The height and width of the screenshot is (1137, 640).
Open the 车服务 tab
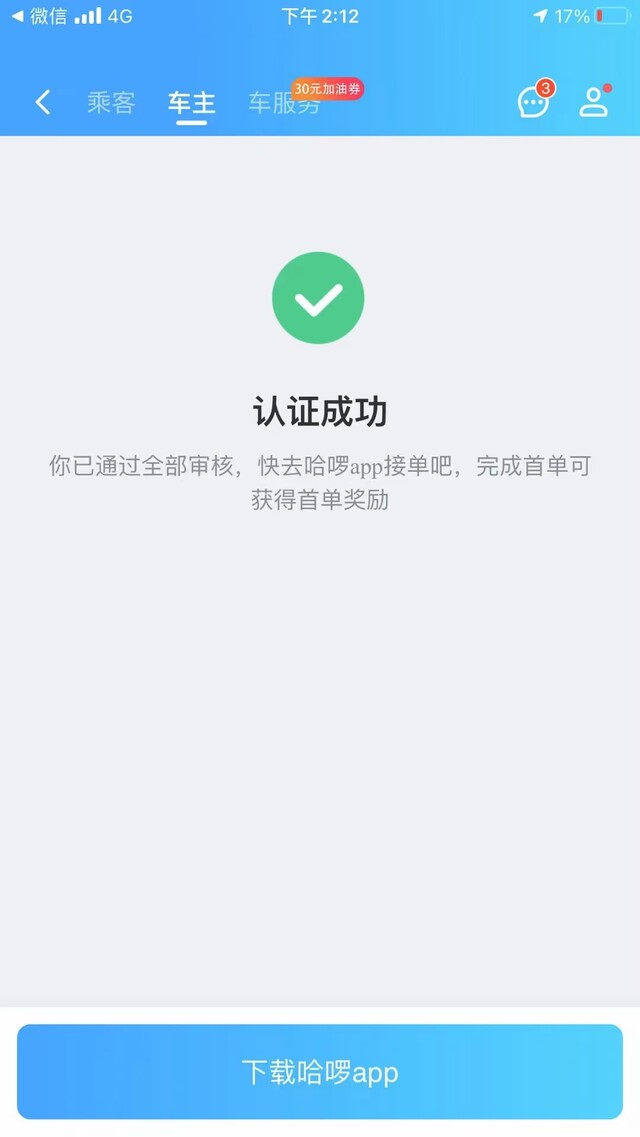tap(284, 103)
